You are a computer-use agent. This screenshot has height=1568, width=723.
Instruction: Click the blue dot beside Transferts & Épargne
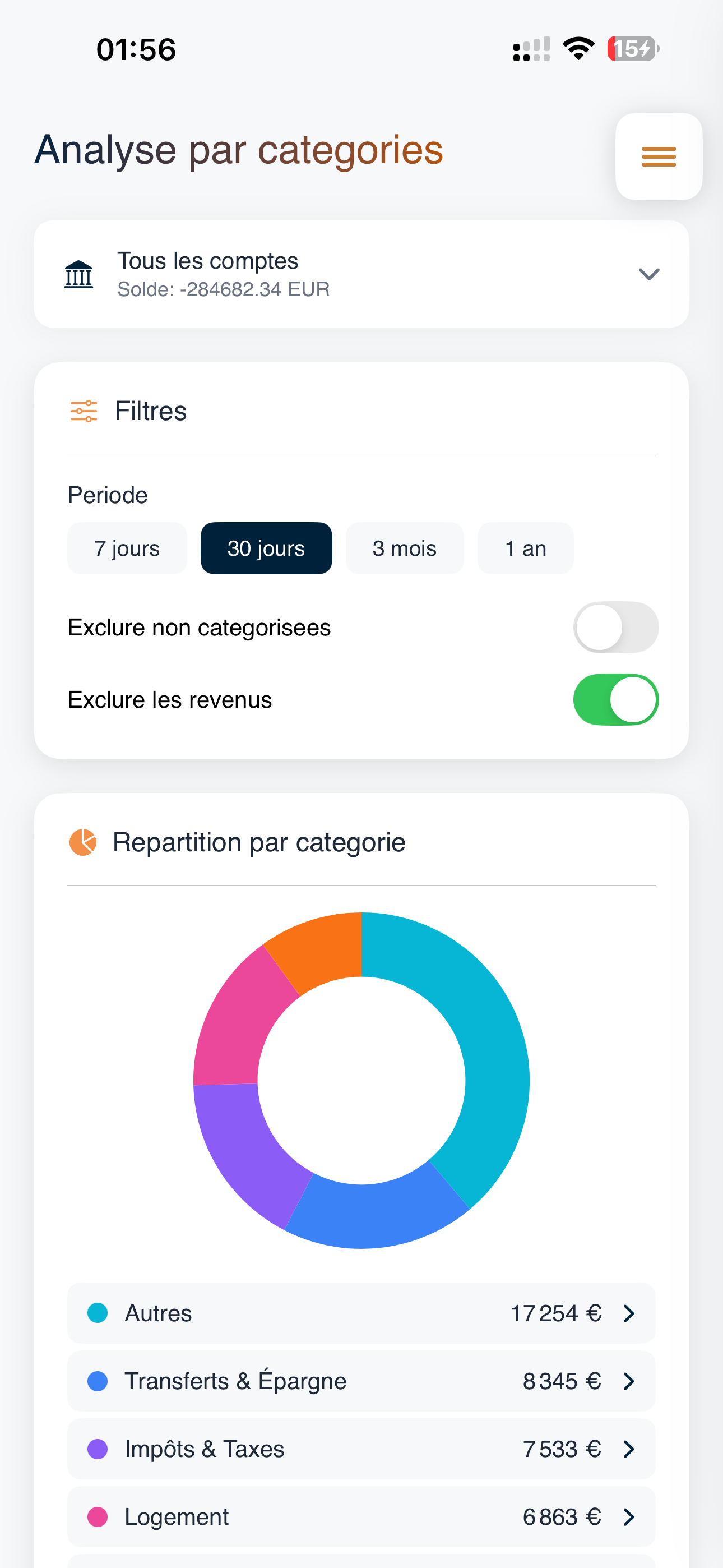pos(99,1381)
